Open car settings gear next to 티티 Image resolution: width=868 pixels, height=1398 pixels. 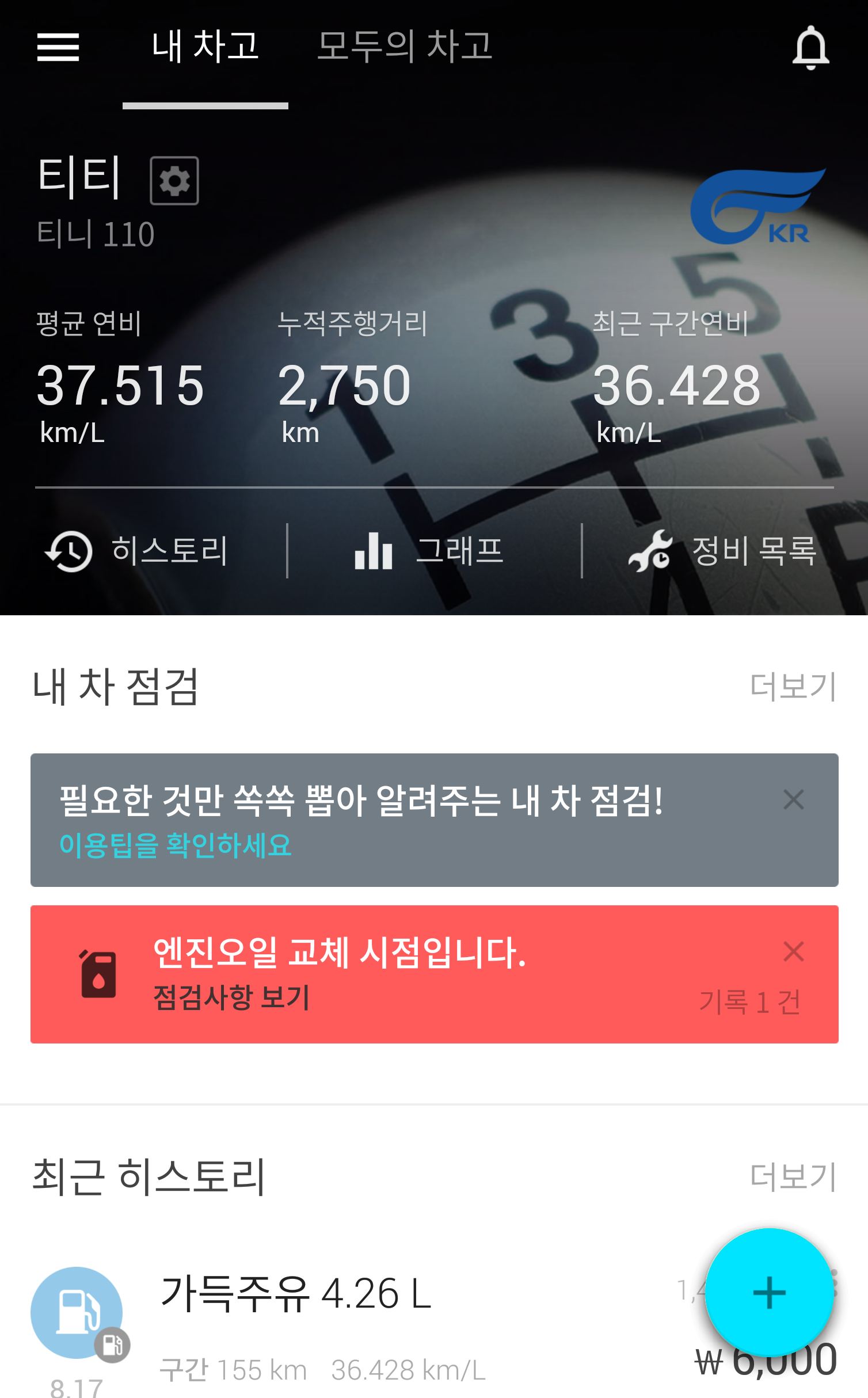click(174, 181)
